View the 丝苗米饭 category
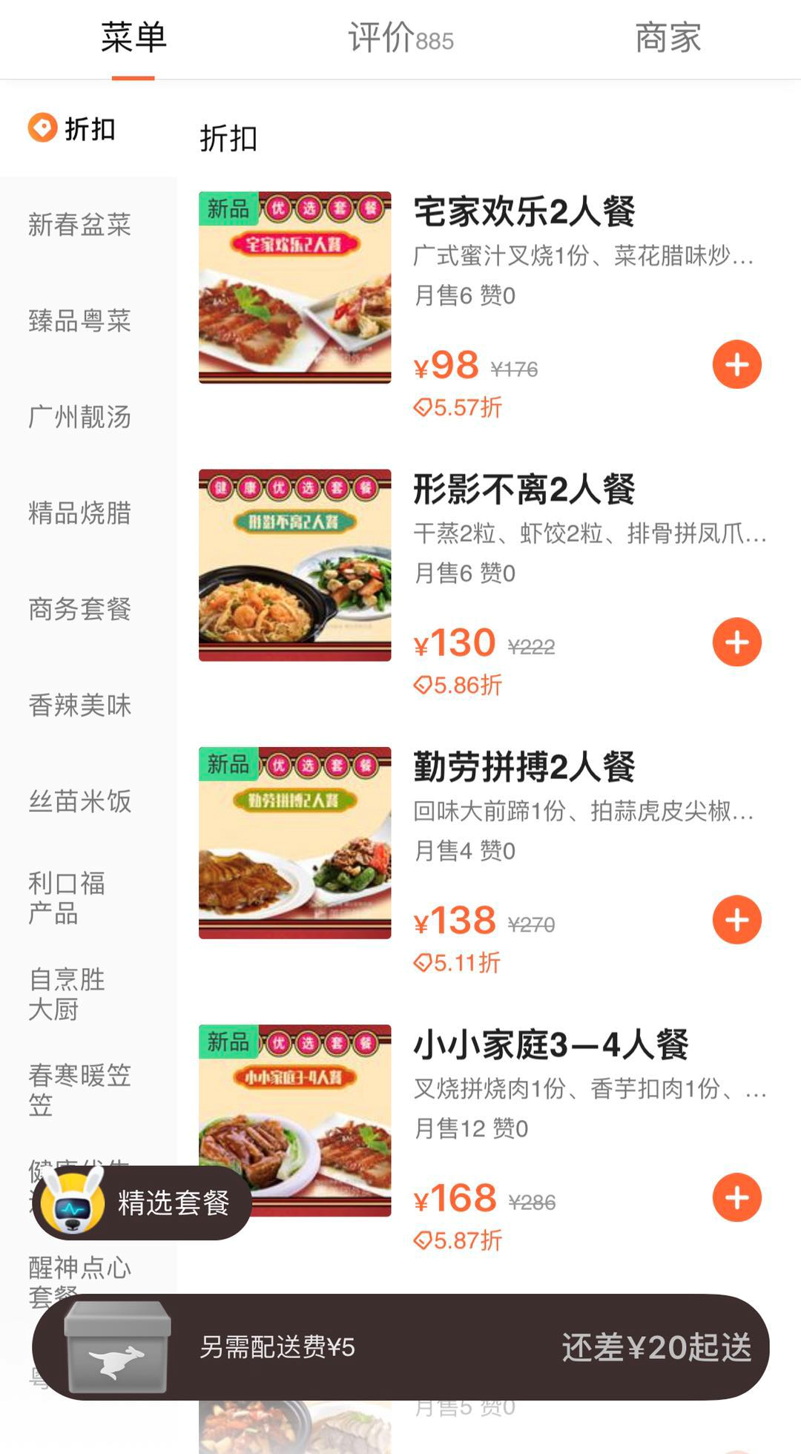Screen dimensions: 801x1454 point(80,801)
